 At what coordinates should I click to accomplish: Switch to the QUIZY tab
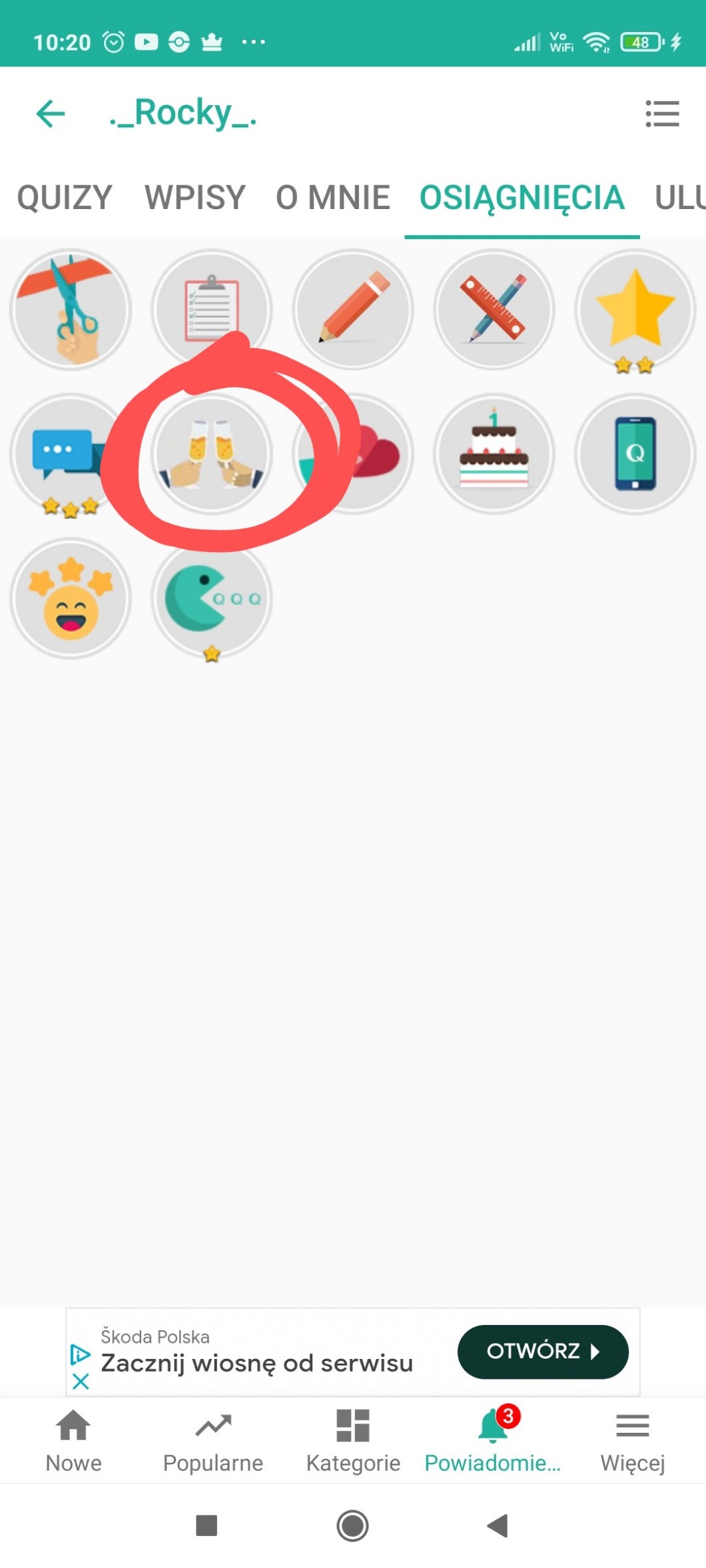(65, 198)
